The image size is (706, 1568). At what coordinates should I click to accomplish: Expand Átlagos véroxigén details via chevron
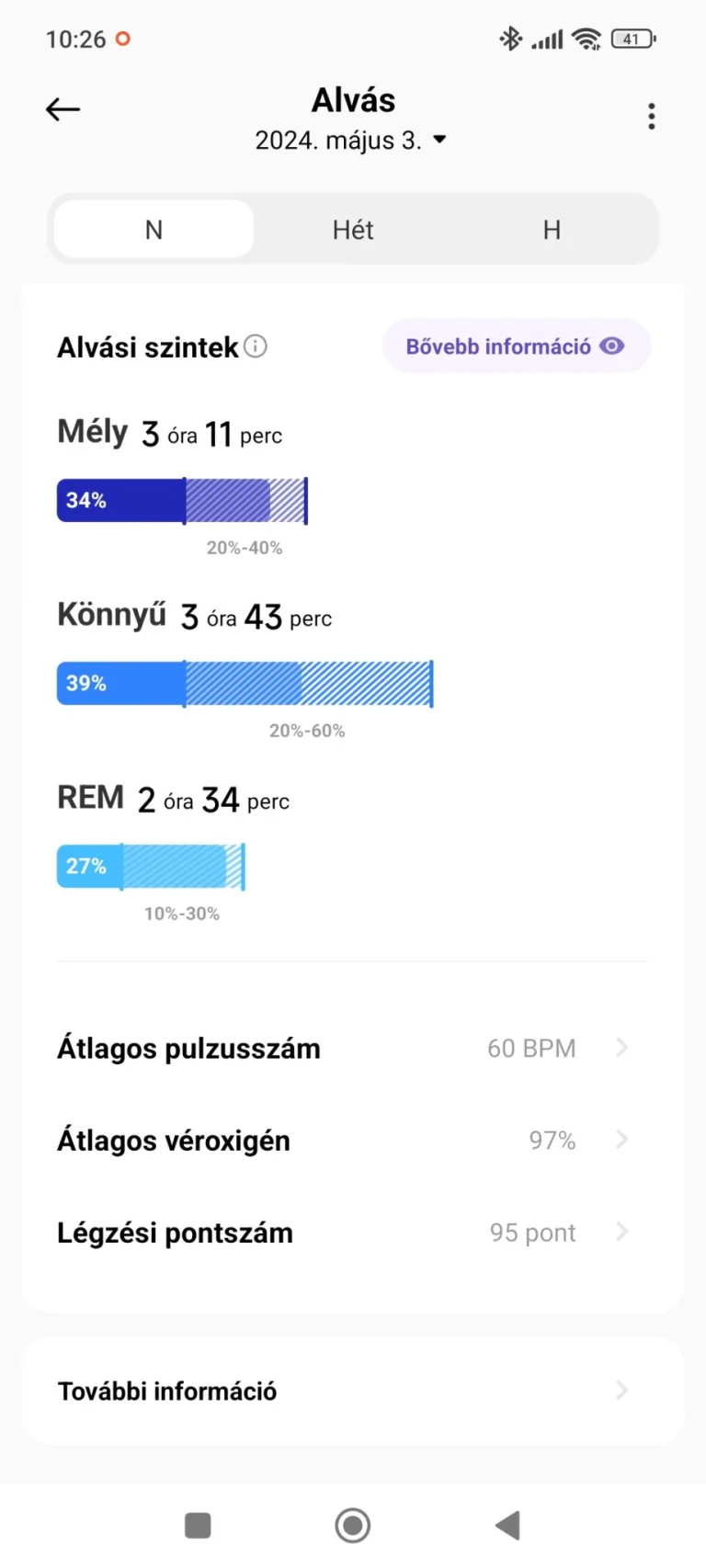(x=622, y=1140)
